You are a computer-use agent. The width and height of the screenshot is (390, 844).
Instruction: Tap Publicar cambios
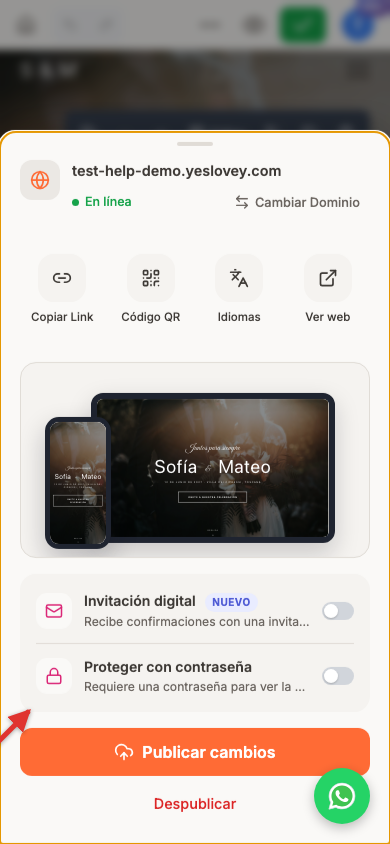pyautogui.click(x=195, y=752)
